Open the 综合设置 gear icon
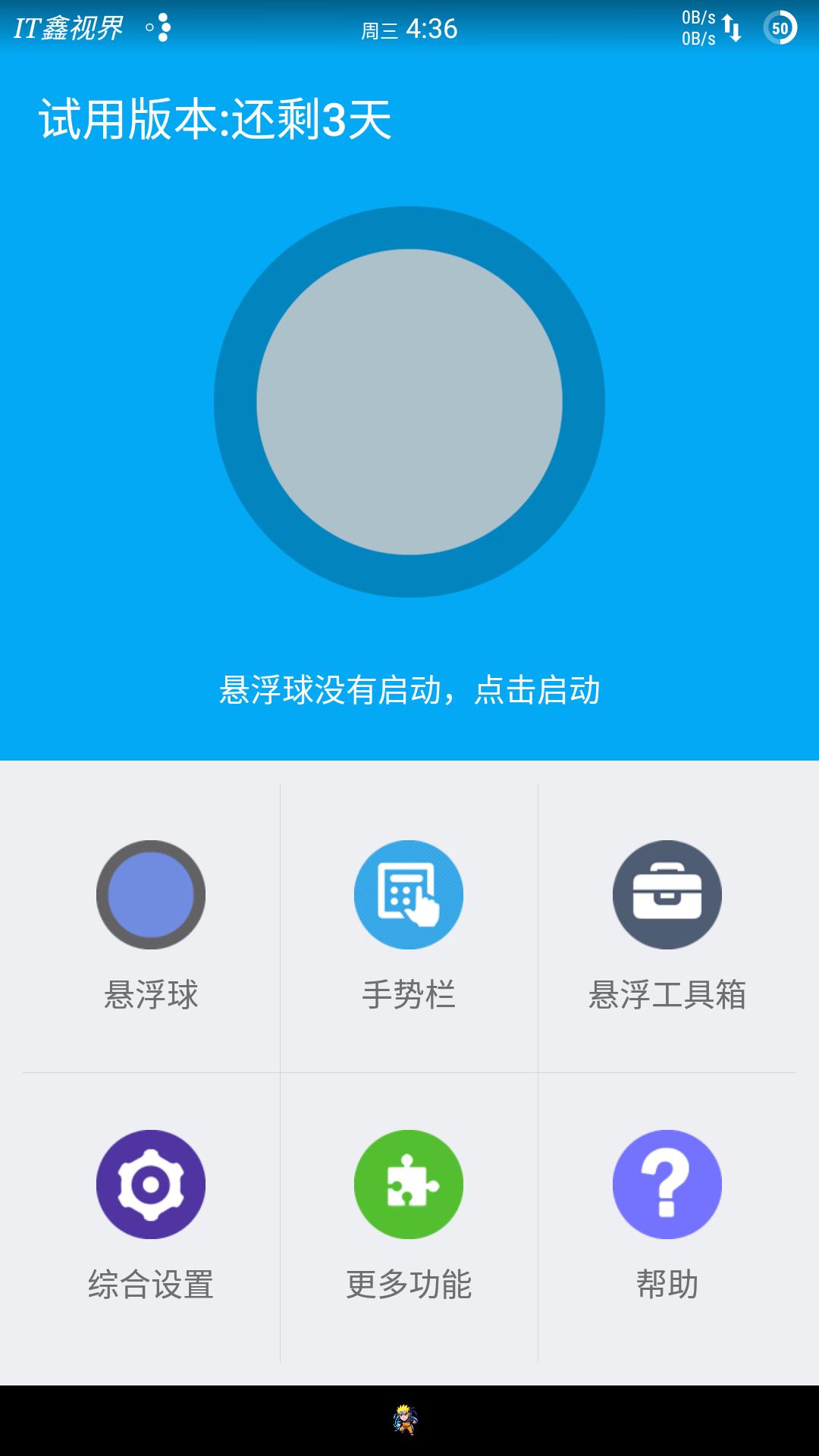This screenshot has width=819, height=1456. point(150,1185)
